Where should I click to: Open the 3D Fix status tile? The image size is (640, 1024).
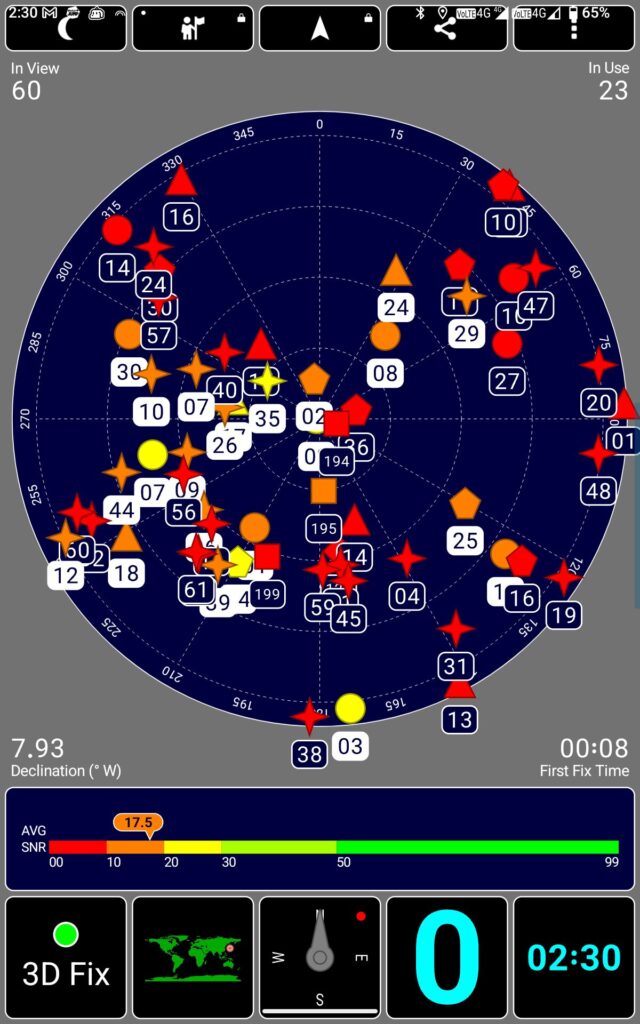pos(65,957)
